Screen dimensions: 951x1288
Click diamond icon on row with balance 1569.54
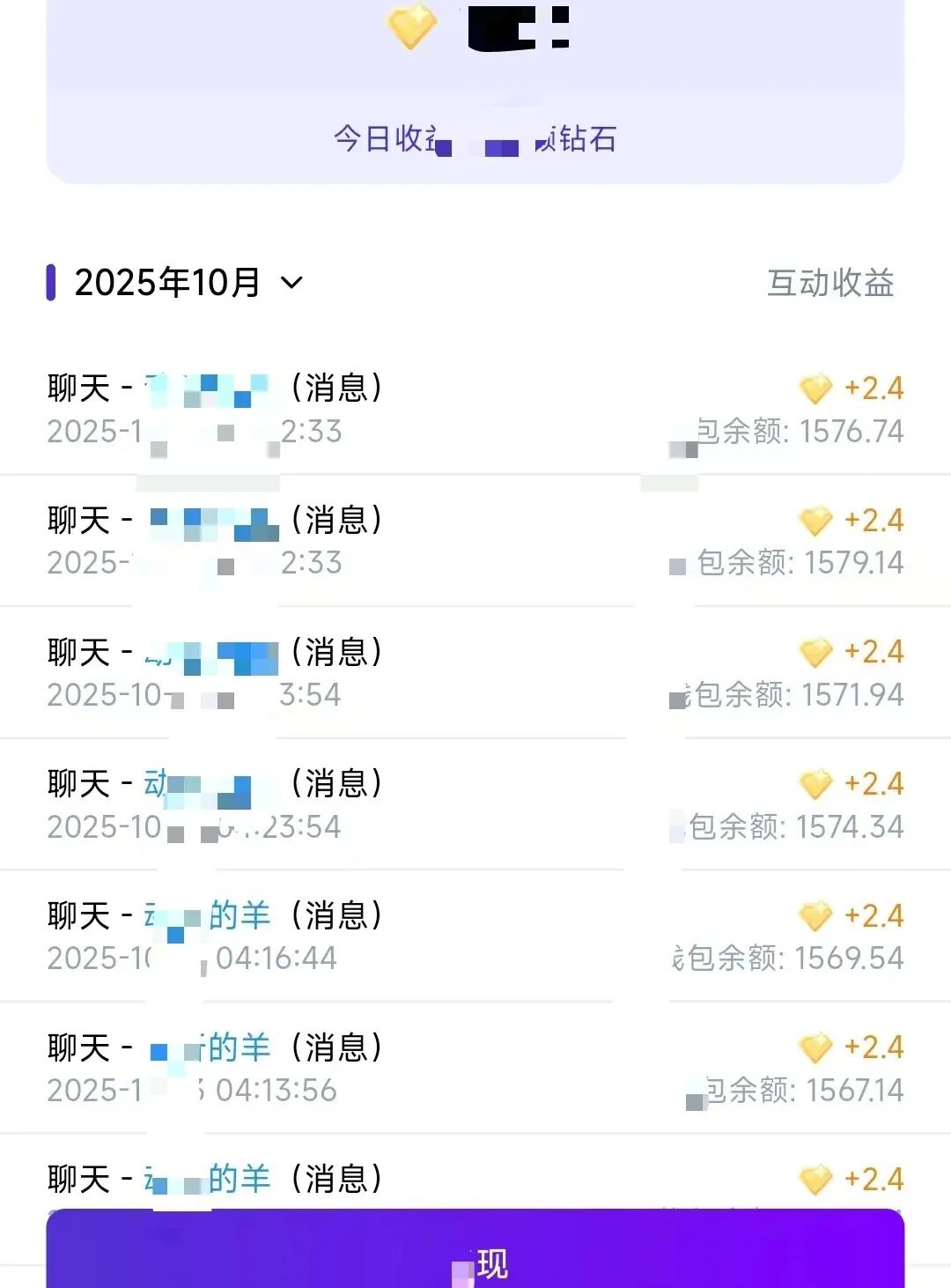coord(815,915)
